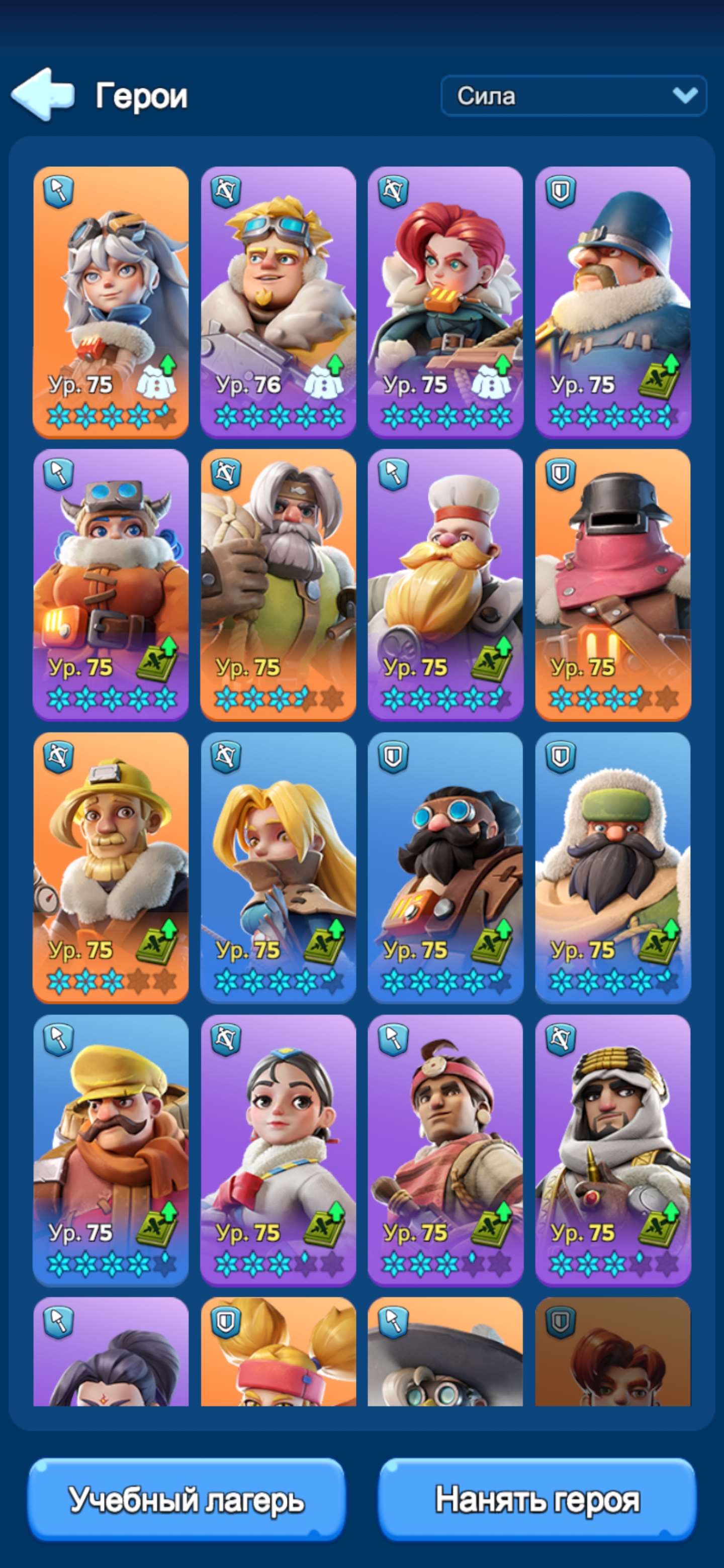Select the silver-haired girl hero card
724x1568 pixels.
[x=111, y=302]
